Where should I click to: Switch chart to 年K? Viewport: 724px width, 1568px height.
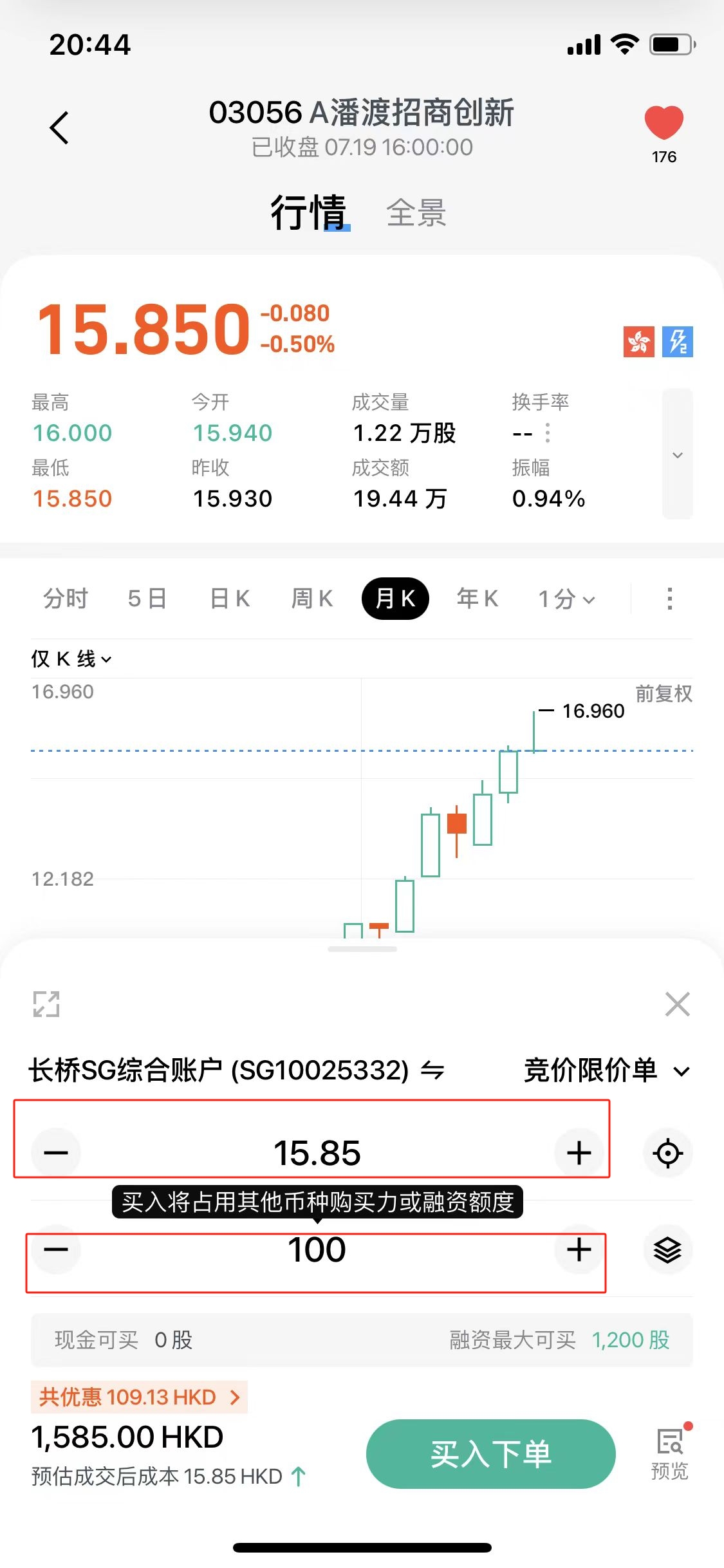tap(477, 599)
